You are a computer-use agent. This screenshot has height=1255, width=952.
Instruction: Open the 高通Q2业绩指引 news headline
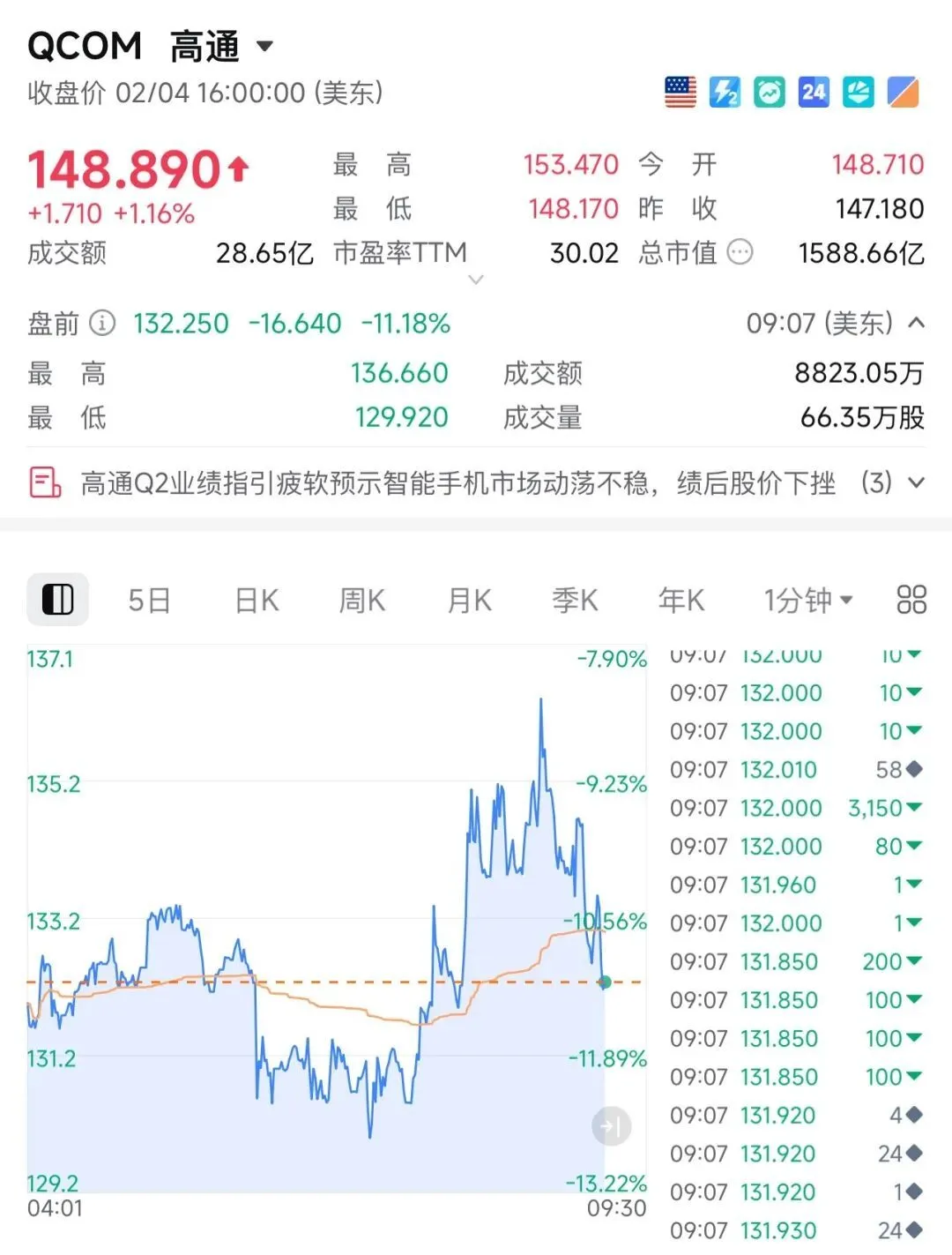click(457, 483)
